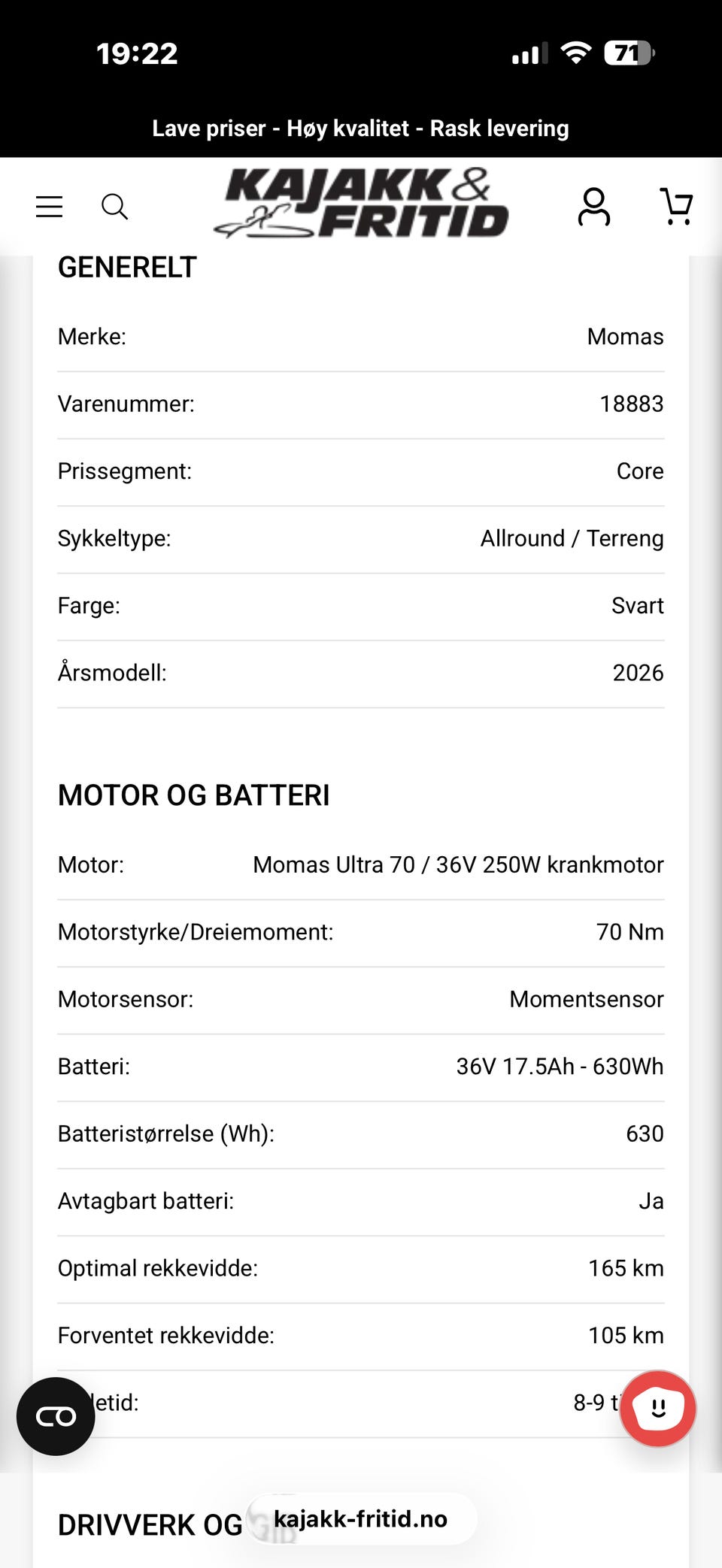View the shopping cart
The width and height of the screenshot is (722, 1568).
click(676, 206)
